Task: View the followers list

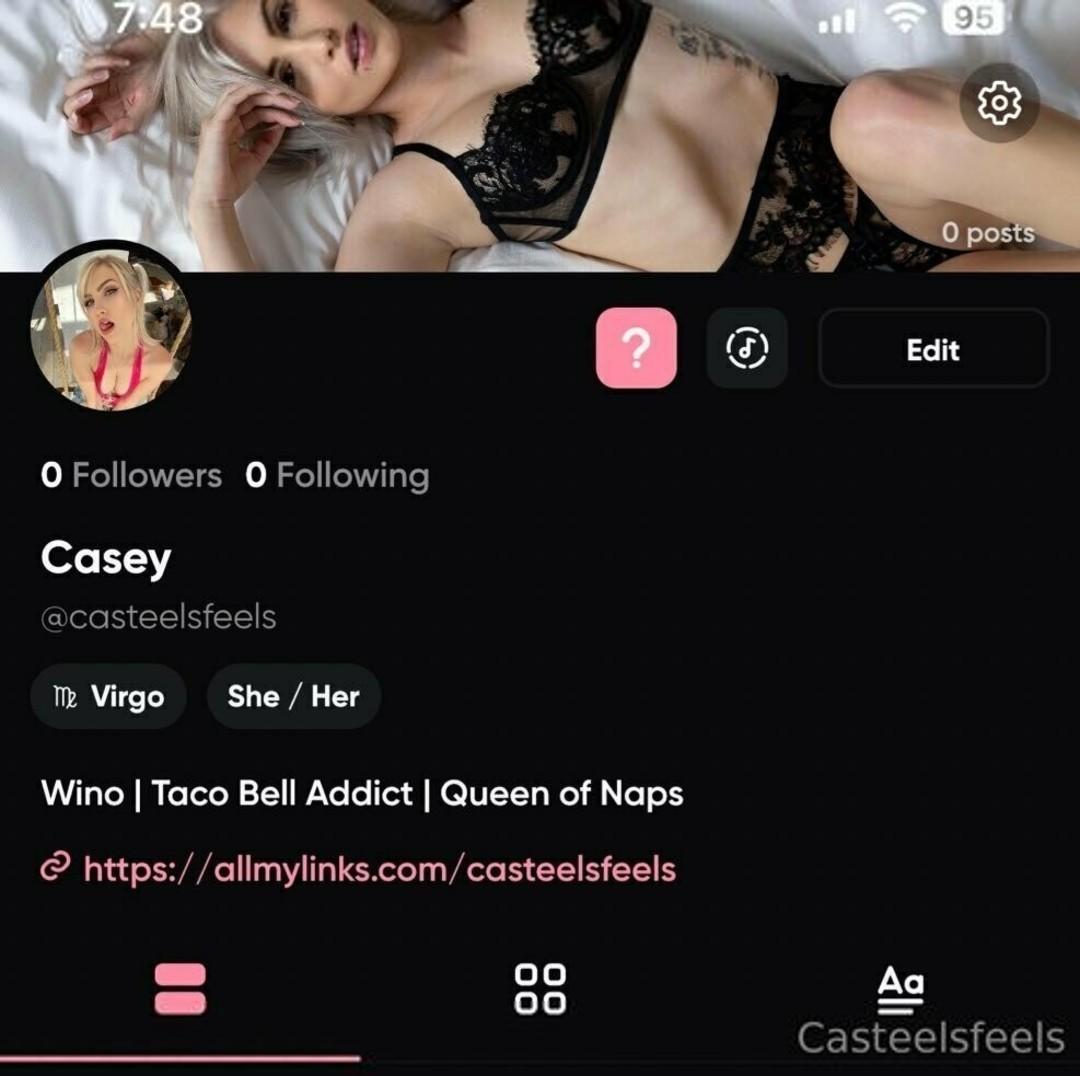Action: point(131,475)
